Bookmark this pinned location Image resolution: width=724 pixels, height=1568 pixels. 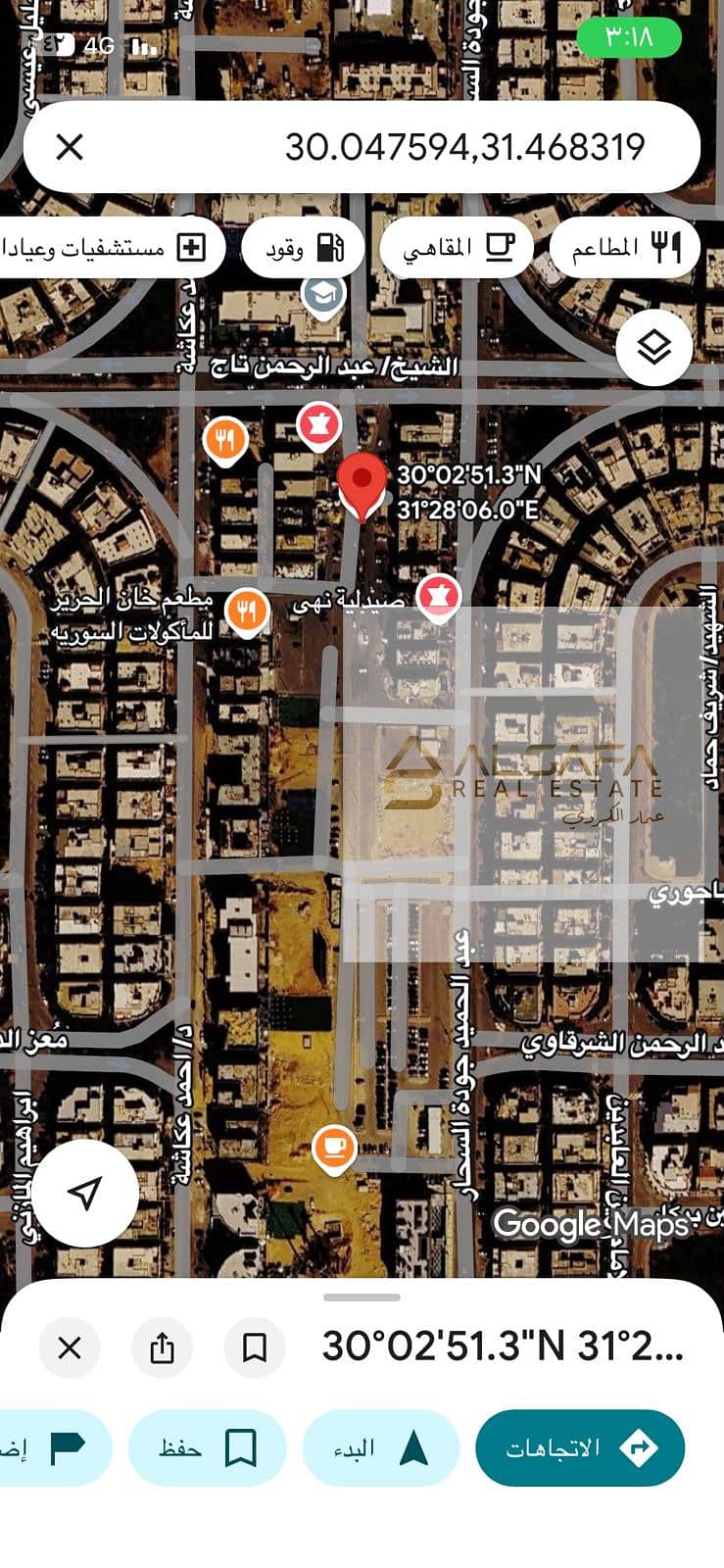tap(255, 1347)
